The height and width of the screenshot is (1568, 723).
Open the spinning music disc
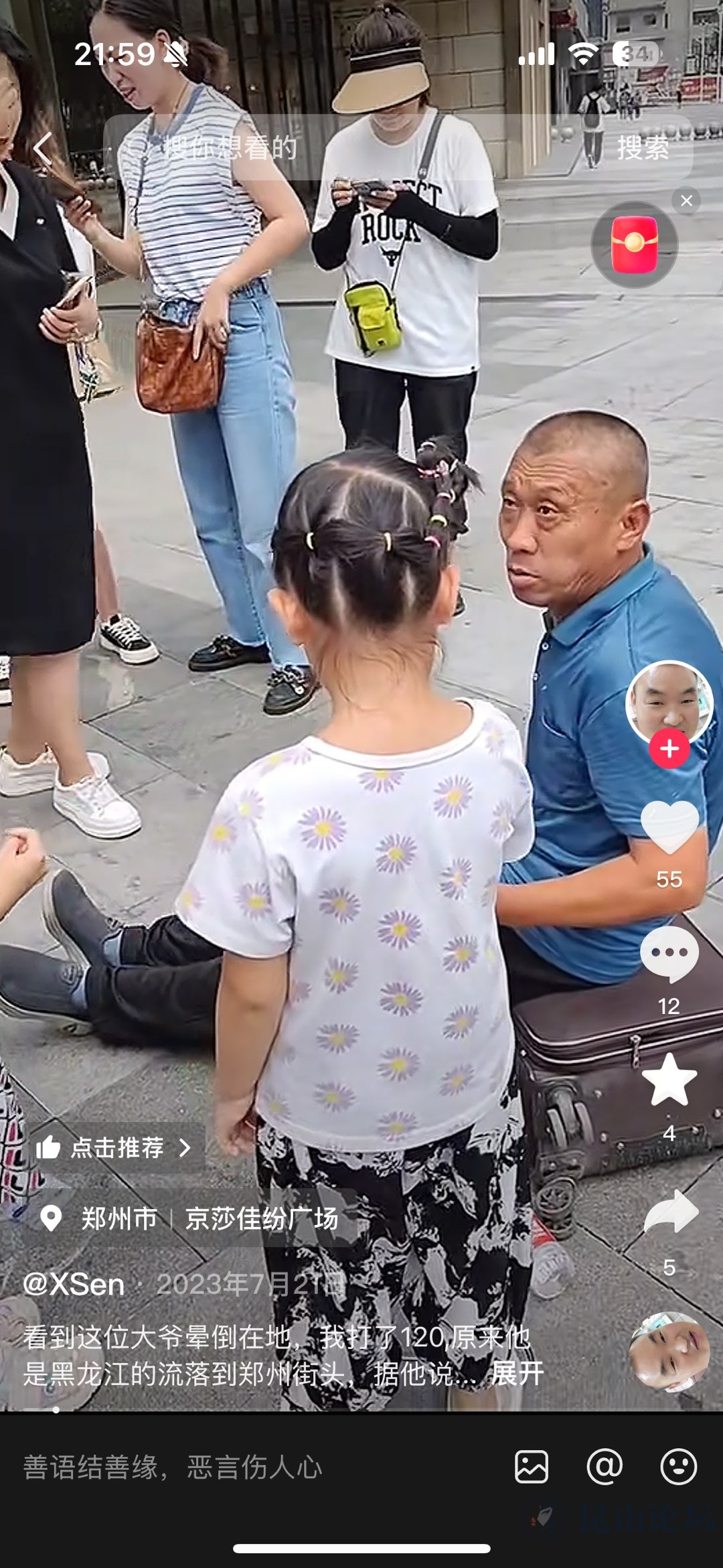(669, 1351)
